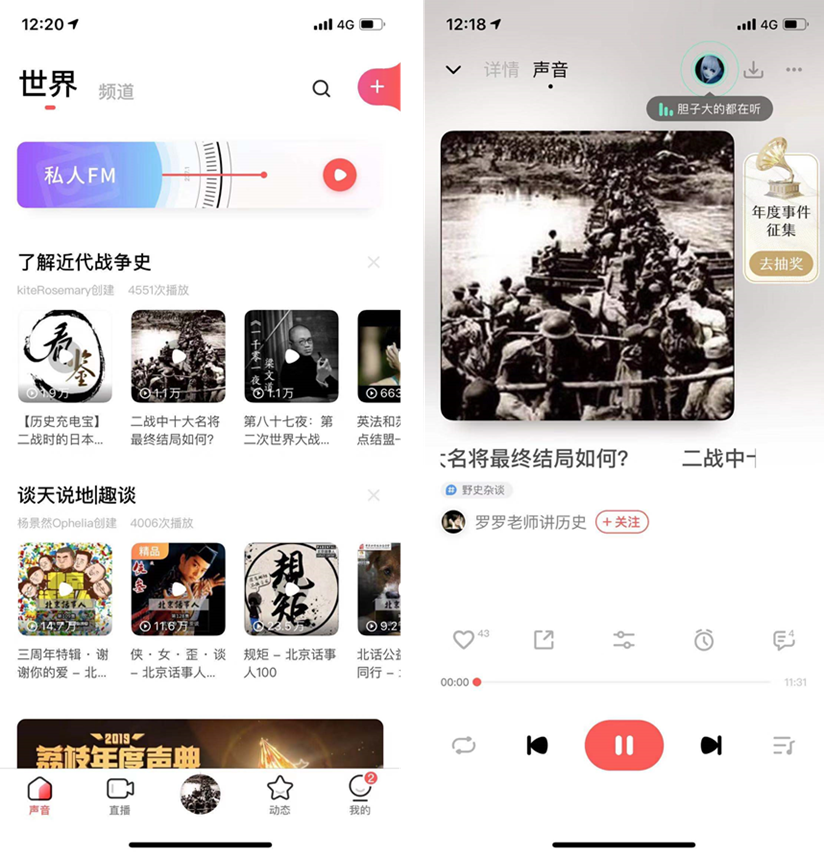Follow 罗罗老师讲历史 with the 关注 button
Image resolution: width=824 pixels, height=856 pixels.
621,522
